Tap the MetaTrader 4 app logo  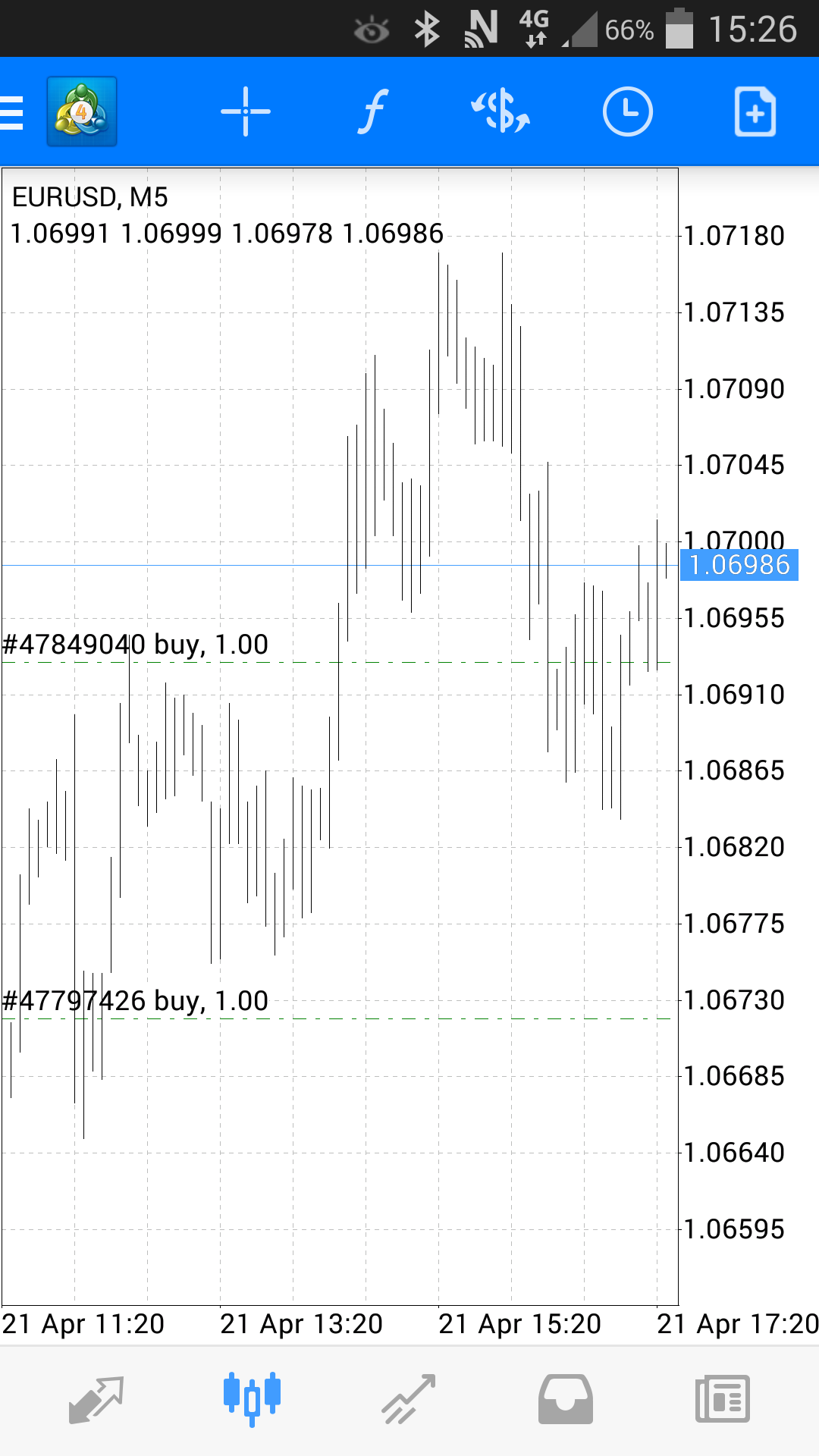point(82,111)
